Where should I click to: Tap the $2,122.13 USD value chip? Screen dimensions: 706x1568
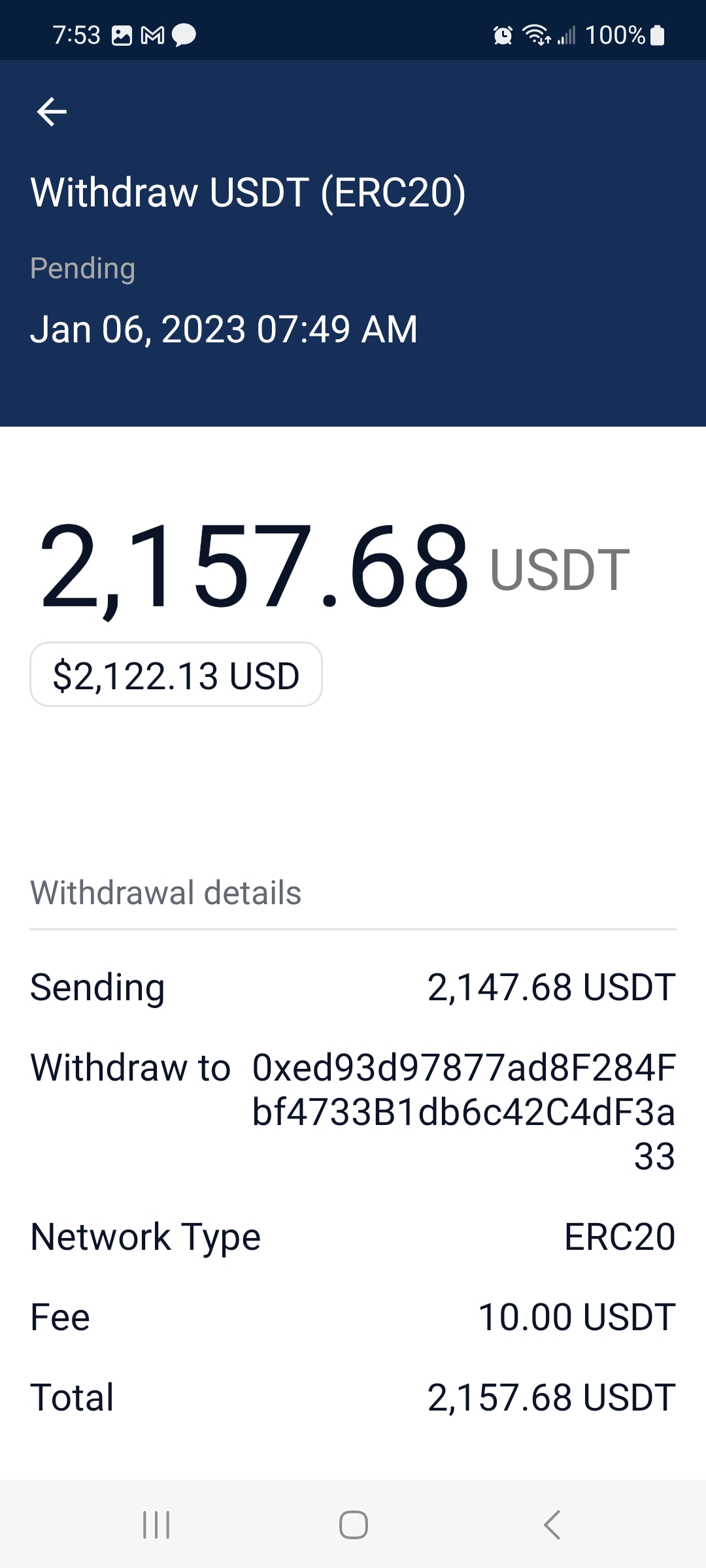tap(176, 675)
